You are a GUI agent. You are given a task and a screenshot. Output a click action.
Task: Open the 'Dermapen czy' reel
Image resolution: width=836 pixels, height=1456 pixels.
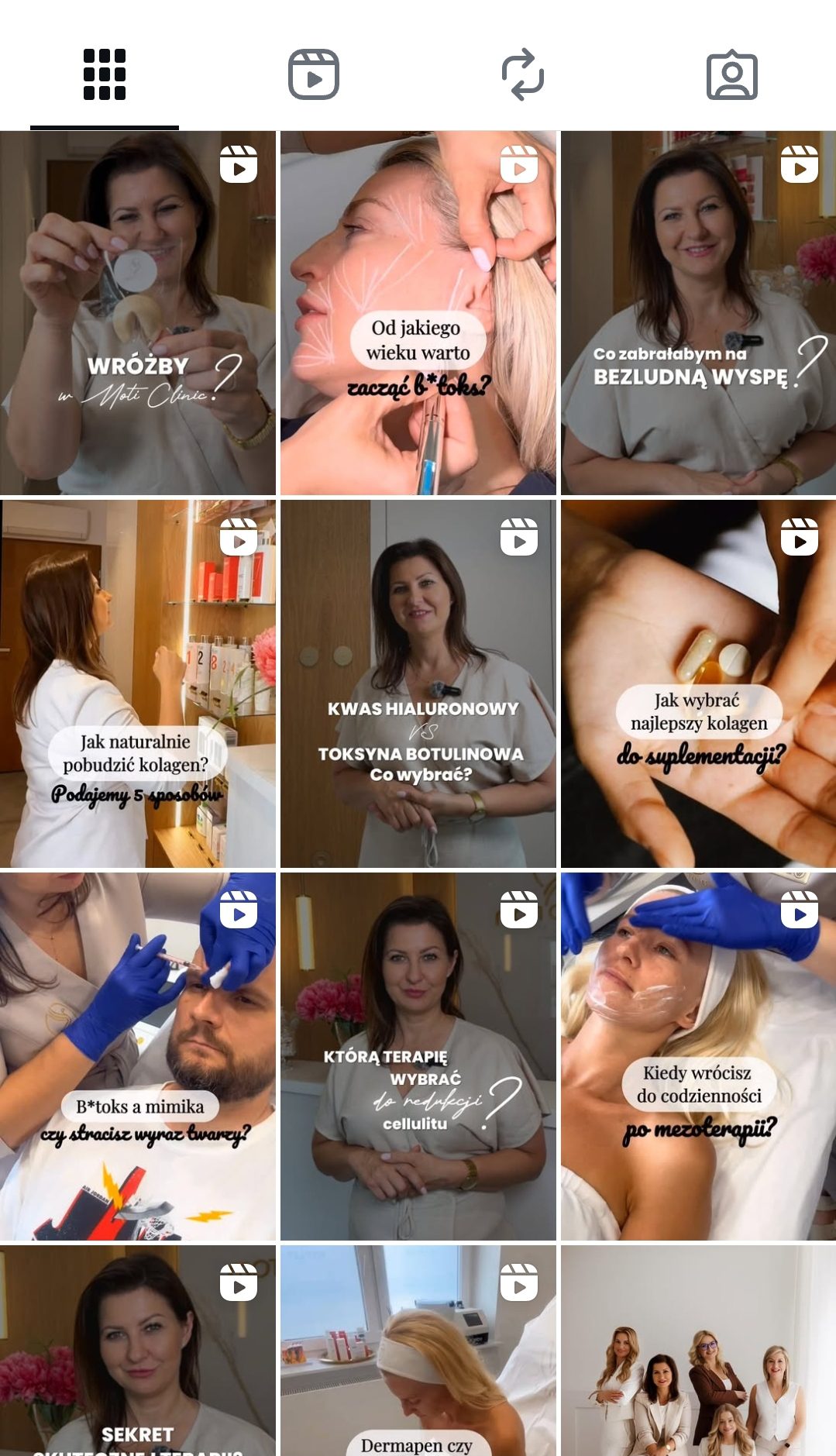[x=418, y=1351]
